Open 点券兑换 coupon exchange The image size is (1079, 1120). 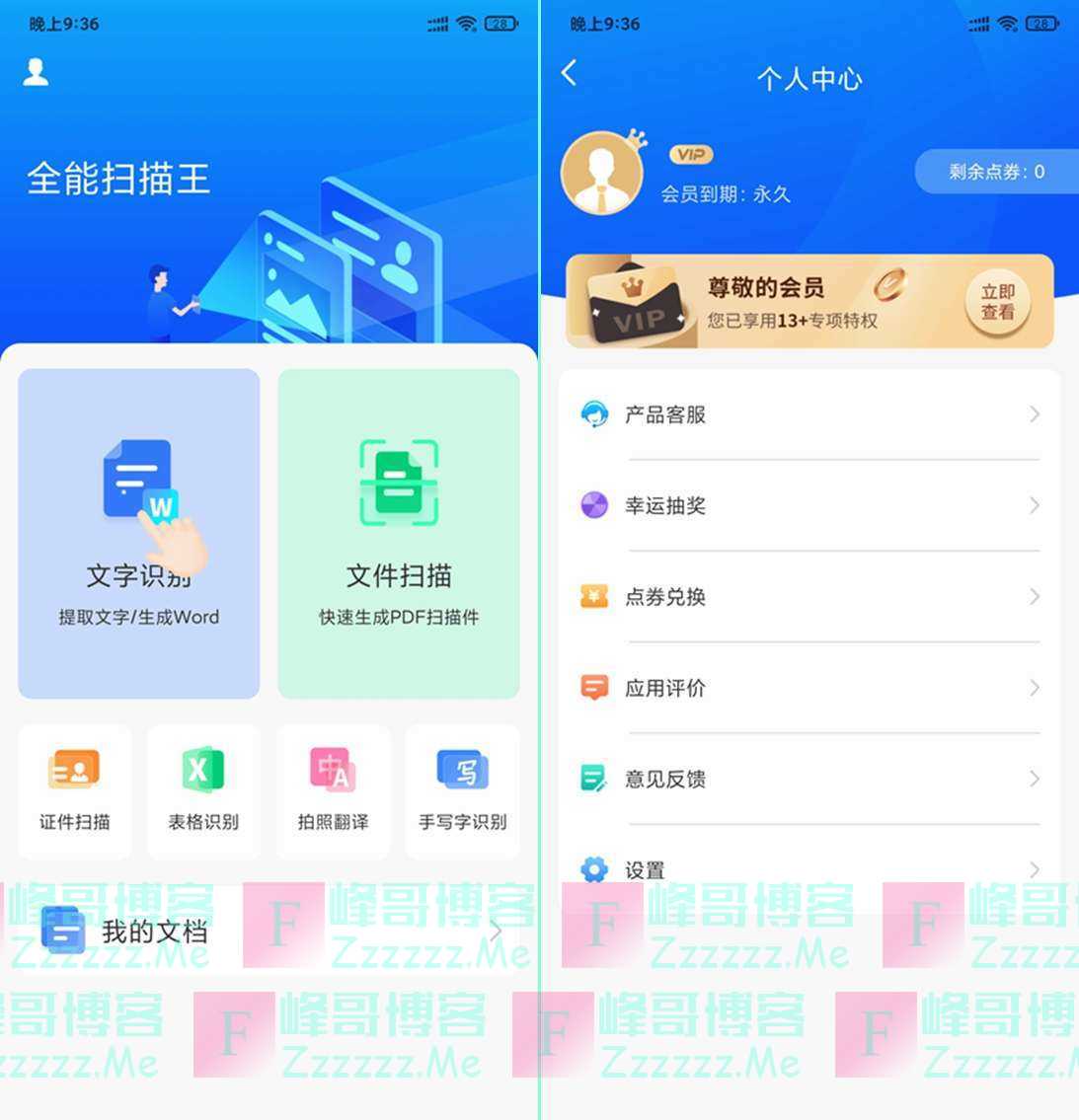pos(809,596)
